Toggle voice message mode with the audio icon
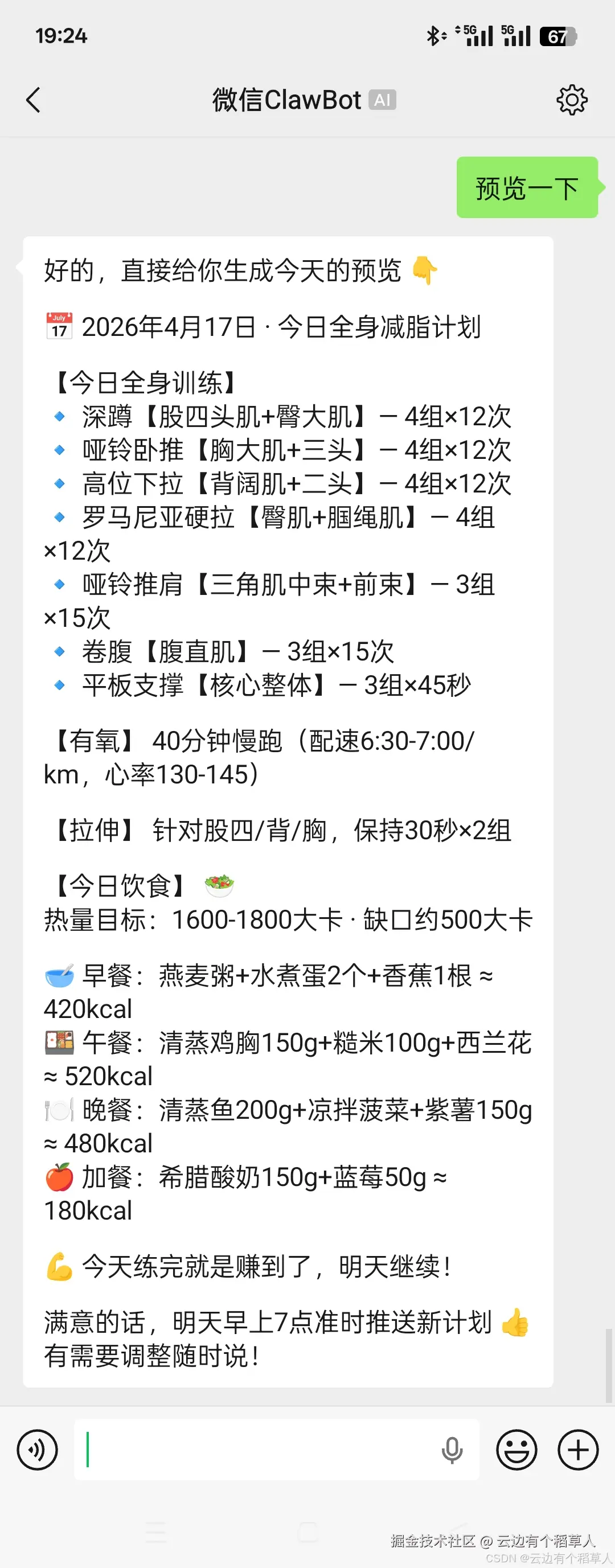Viewport: 615px width, 1568px height. pyautogui.click(x=36, y=1451)
